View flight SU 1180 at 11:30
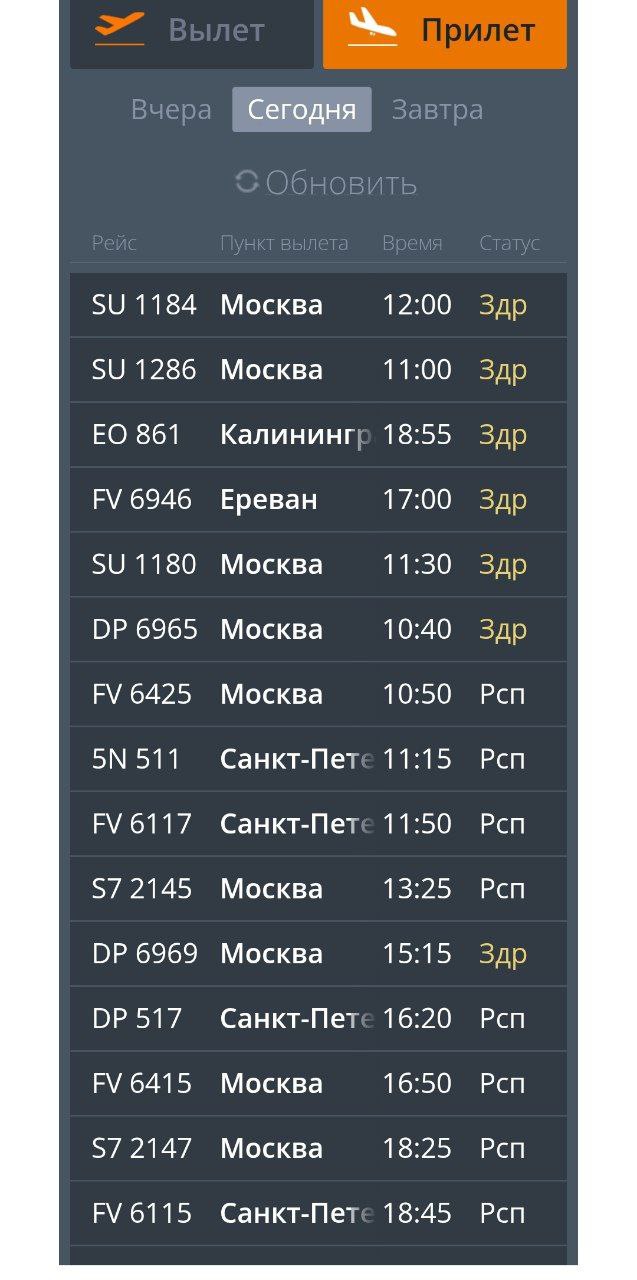The image size is (637, 1280). pos(318,565)
